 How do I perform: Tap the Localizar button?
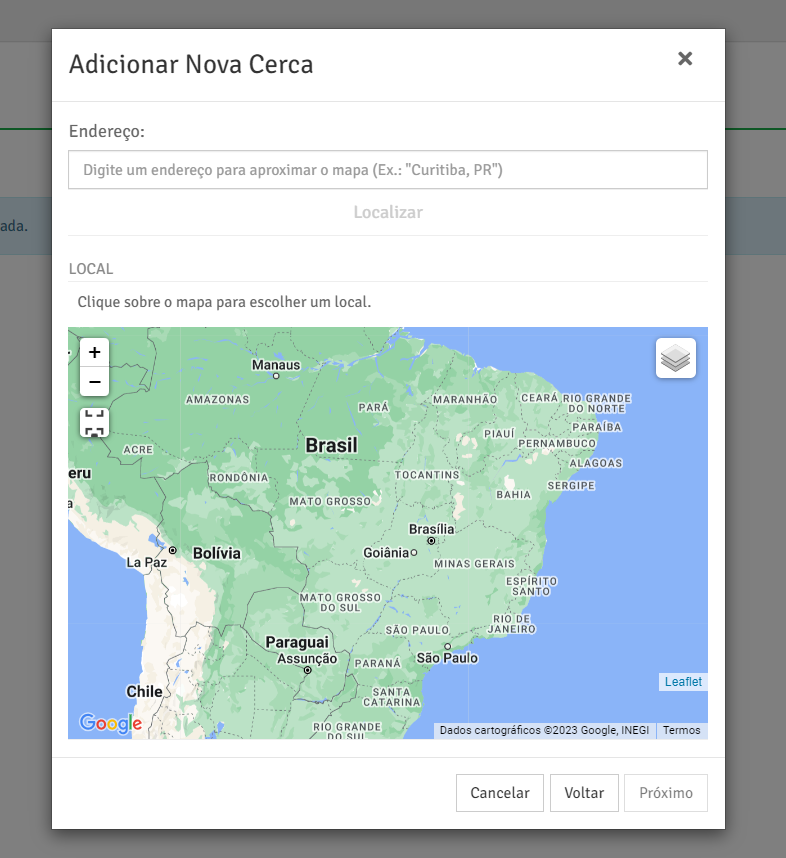(x=387, y=212)
